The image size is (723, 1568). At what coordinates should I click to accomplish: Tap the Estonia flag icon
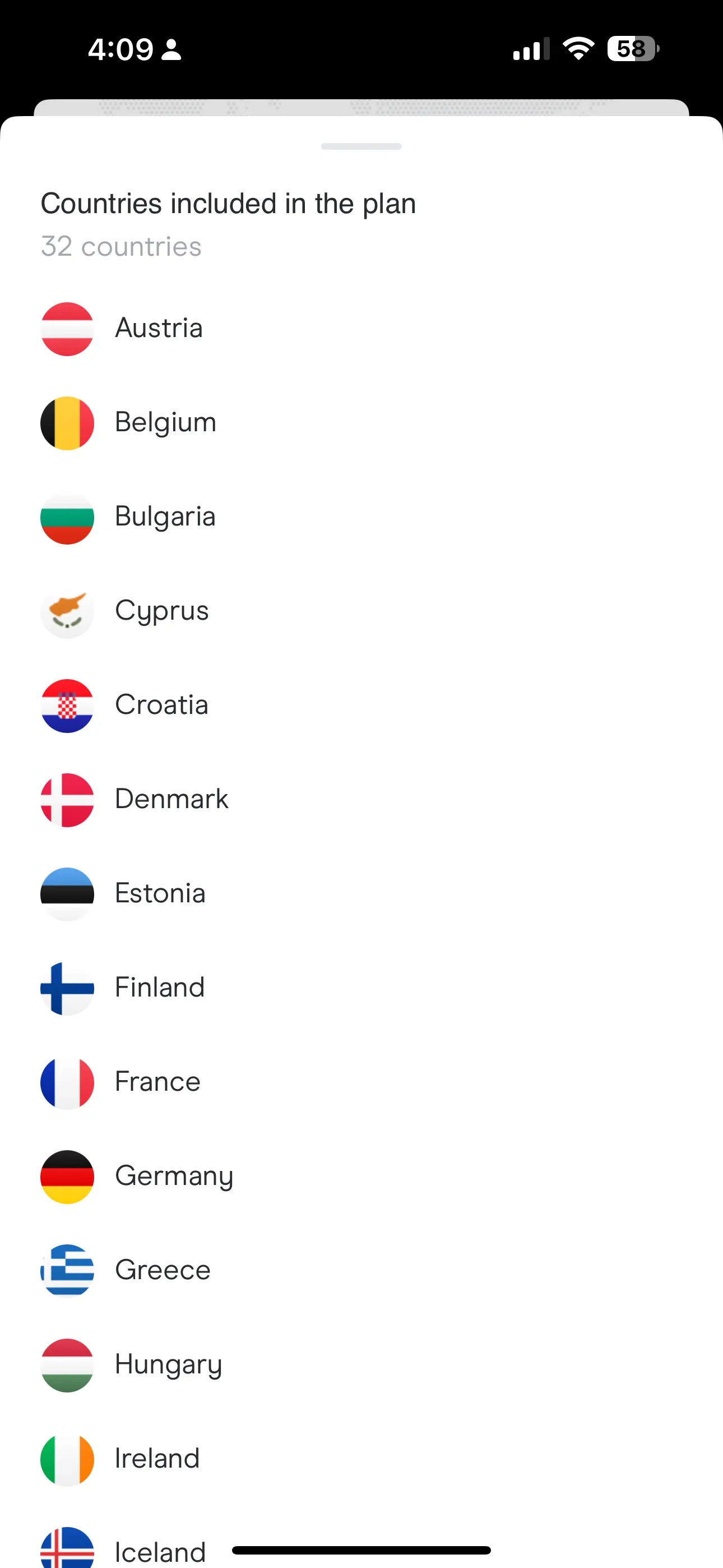pos(67,893)
